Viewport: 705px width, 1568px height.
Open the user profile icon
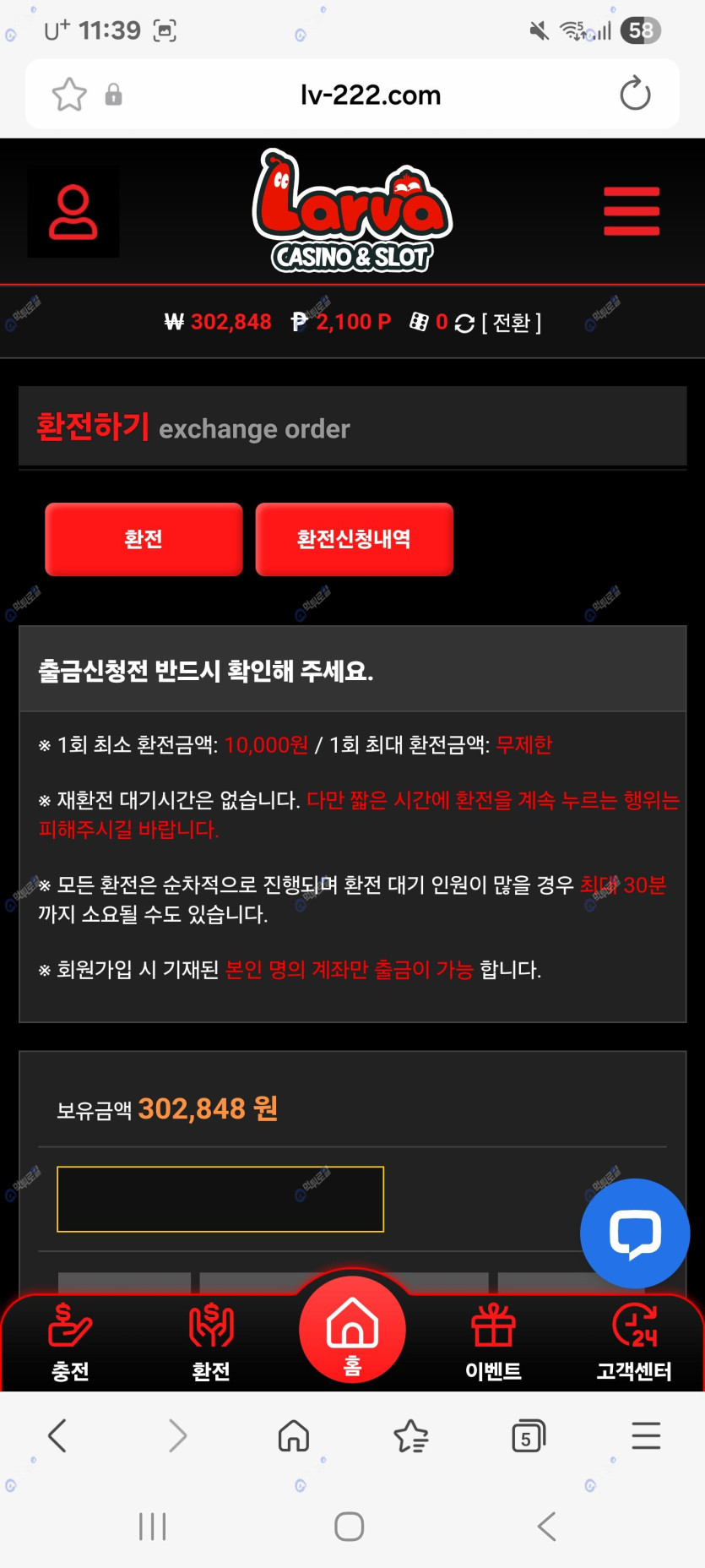pyautogui.click(x=73, y=212)
